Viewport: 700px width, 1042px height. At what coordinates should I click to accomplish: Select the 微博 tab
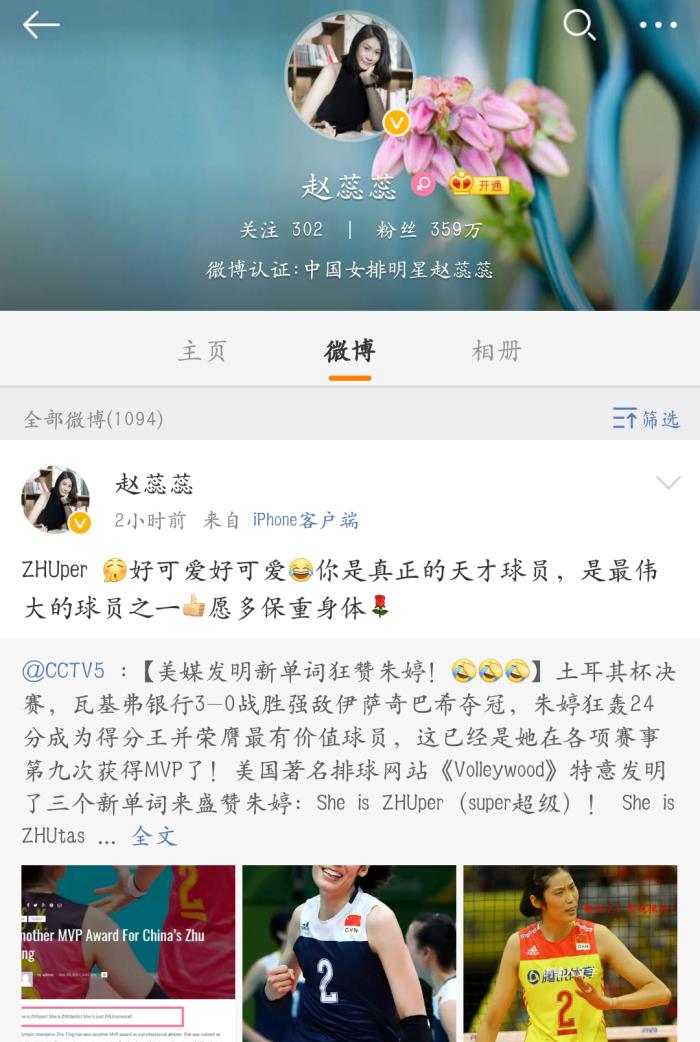[x=350, y=351]
